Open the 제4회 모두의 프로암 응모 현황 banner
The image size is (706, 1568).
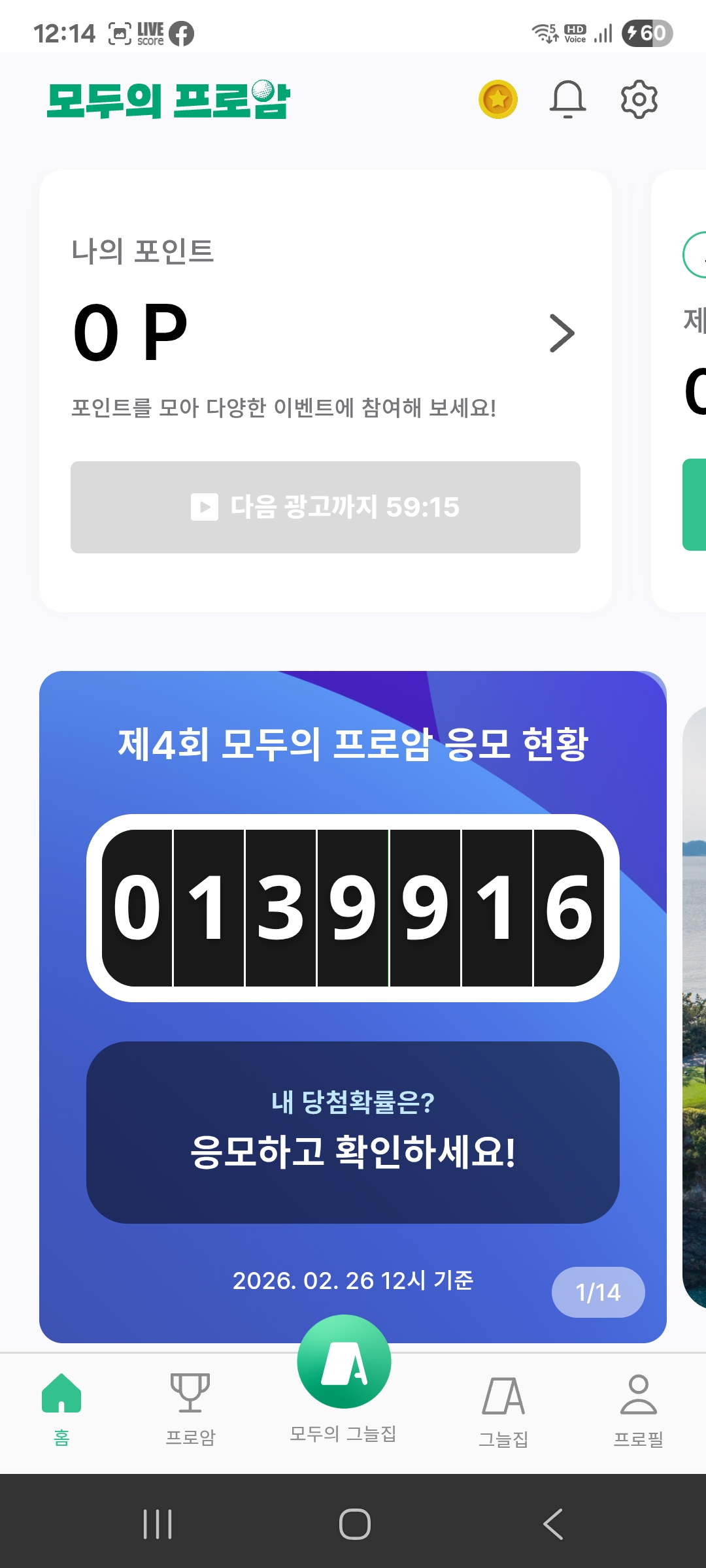coord(353,745)
